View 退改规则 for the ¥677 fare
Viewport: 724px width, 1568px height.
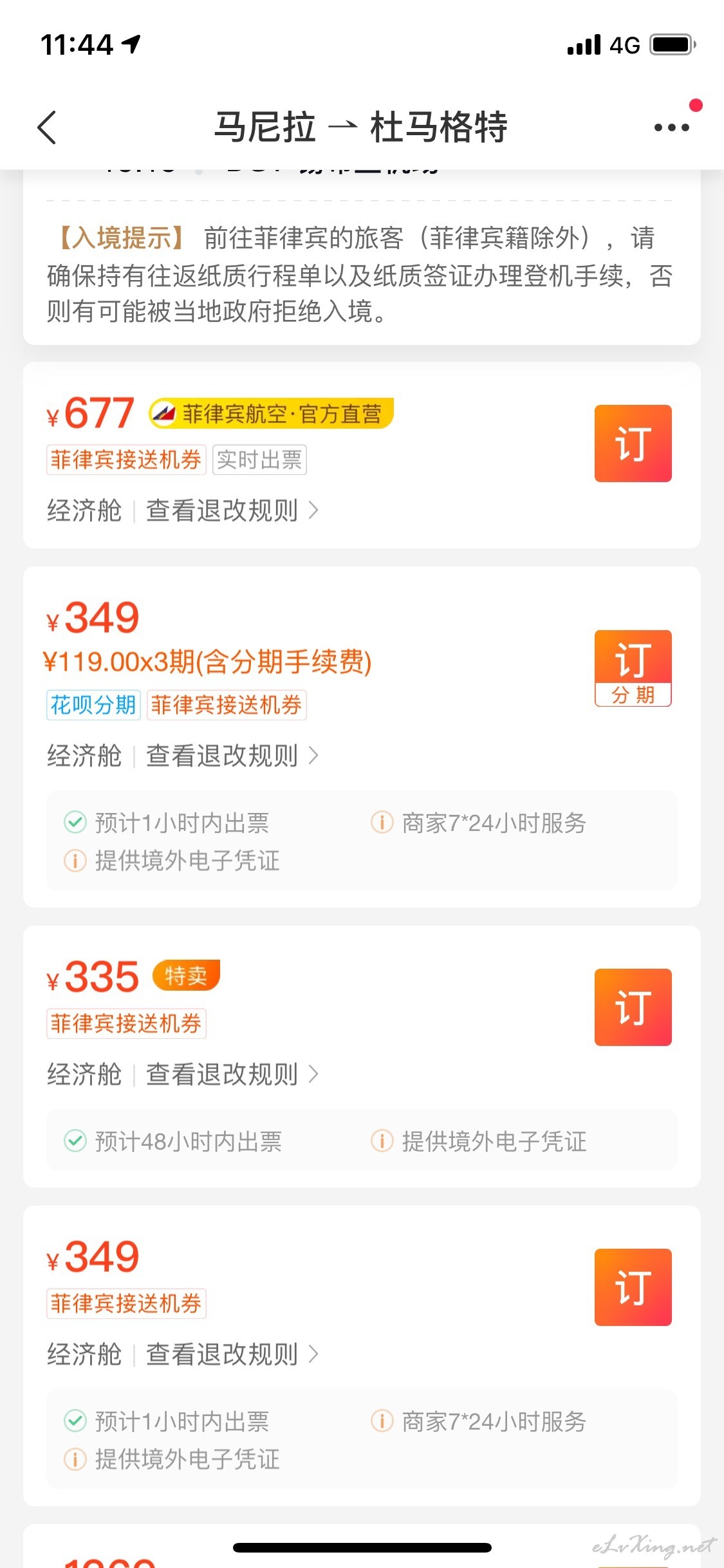(232, 510)
